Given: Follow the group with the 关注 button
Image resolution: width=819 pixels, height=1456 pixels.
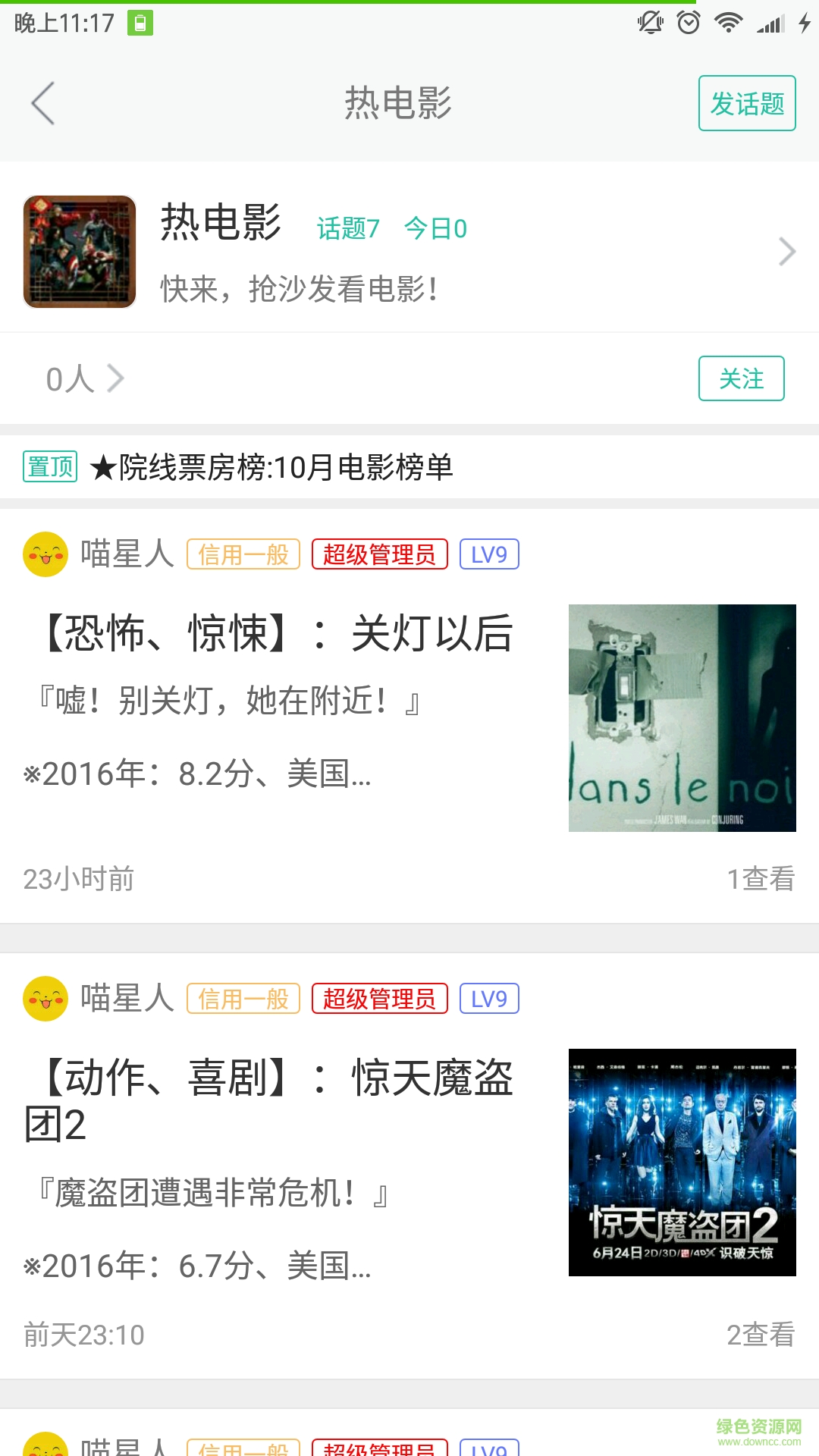Looking at the screenshot, I should (741, 378).
